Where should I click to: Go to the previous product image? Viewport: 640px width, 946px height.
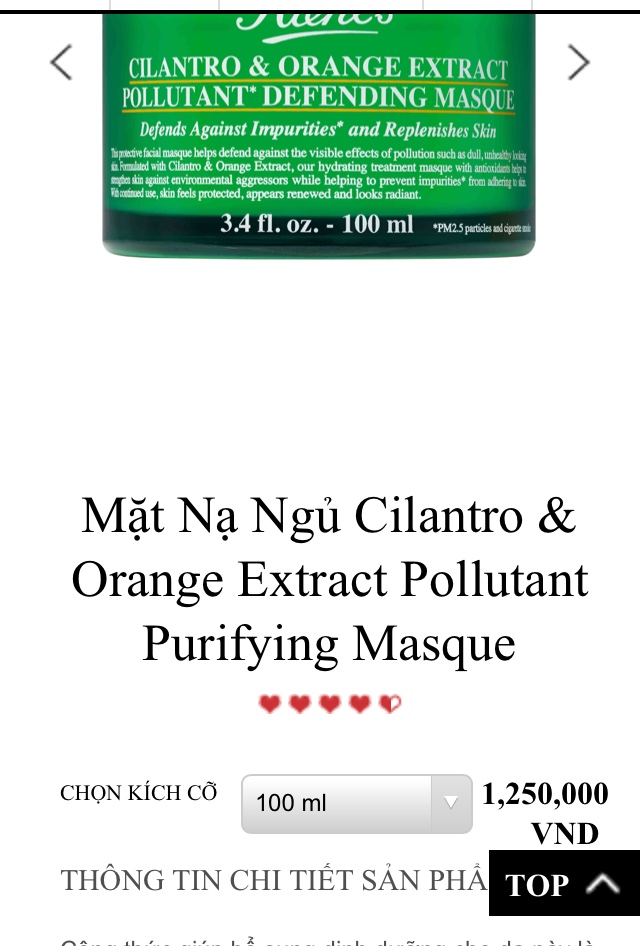(61, 62)
